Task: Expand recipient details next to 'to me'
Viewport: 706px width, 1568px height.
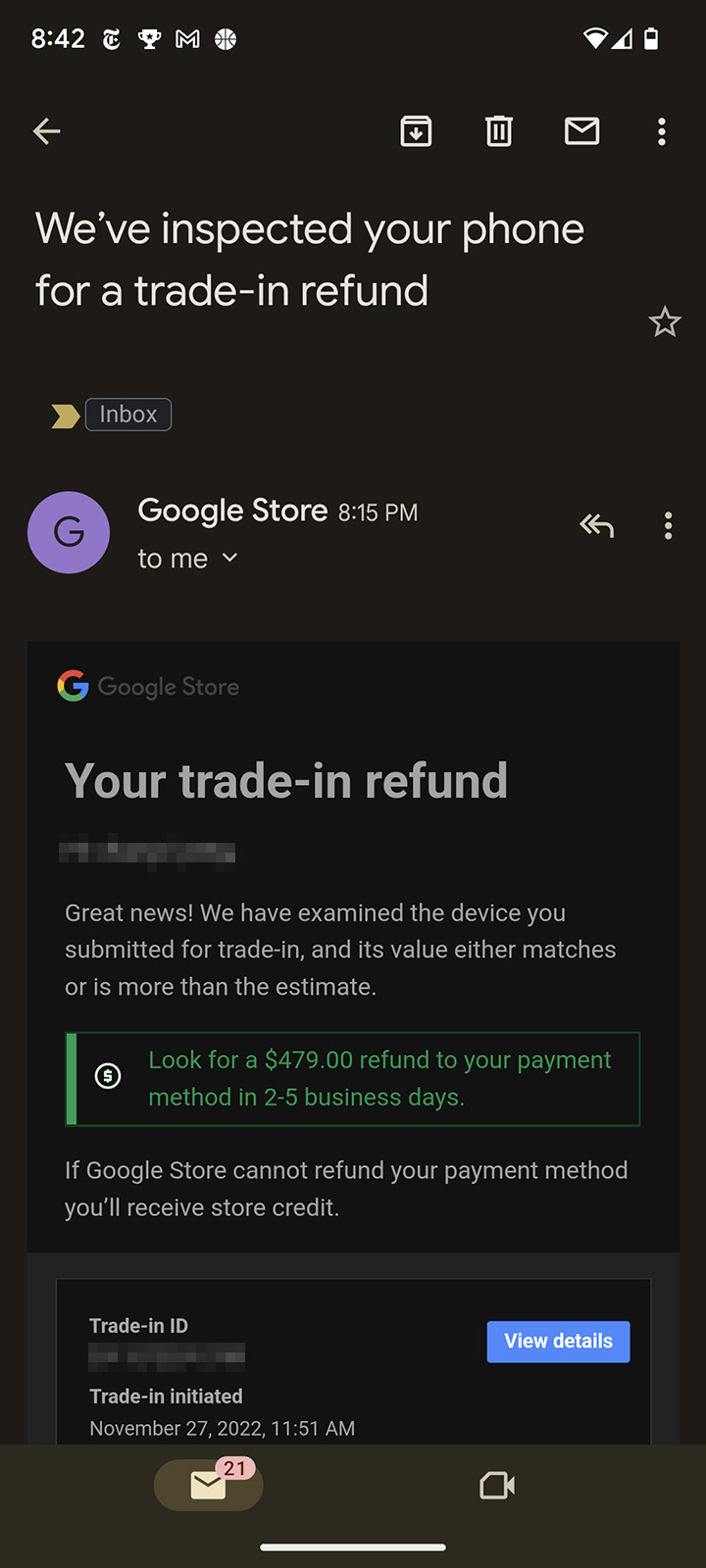Action: coord(230,558)
